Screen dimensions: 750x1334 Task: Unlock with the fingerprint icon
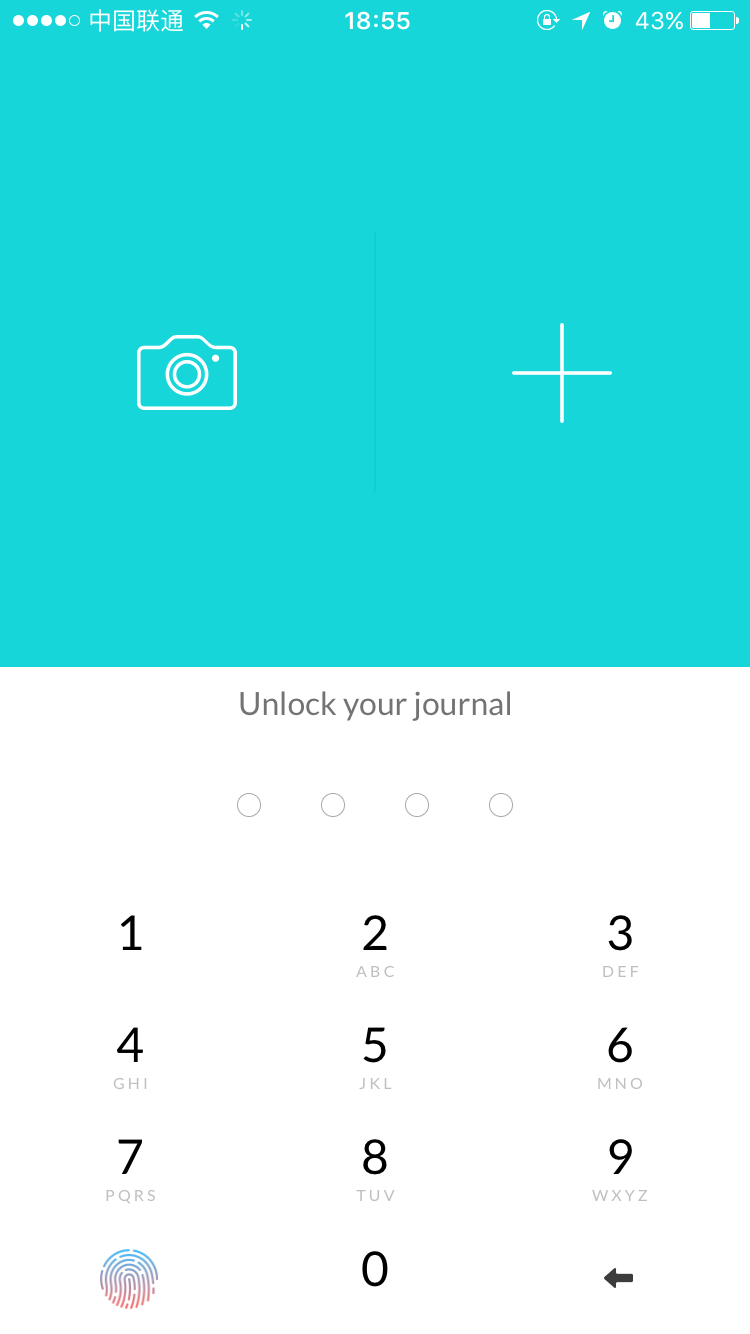pos(129,1279)
